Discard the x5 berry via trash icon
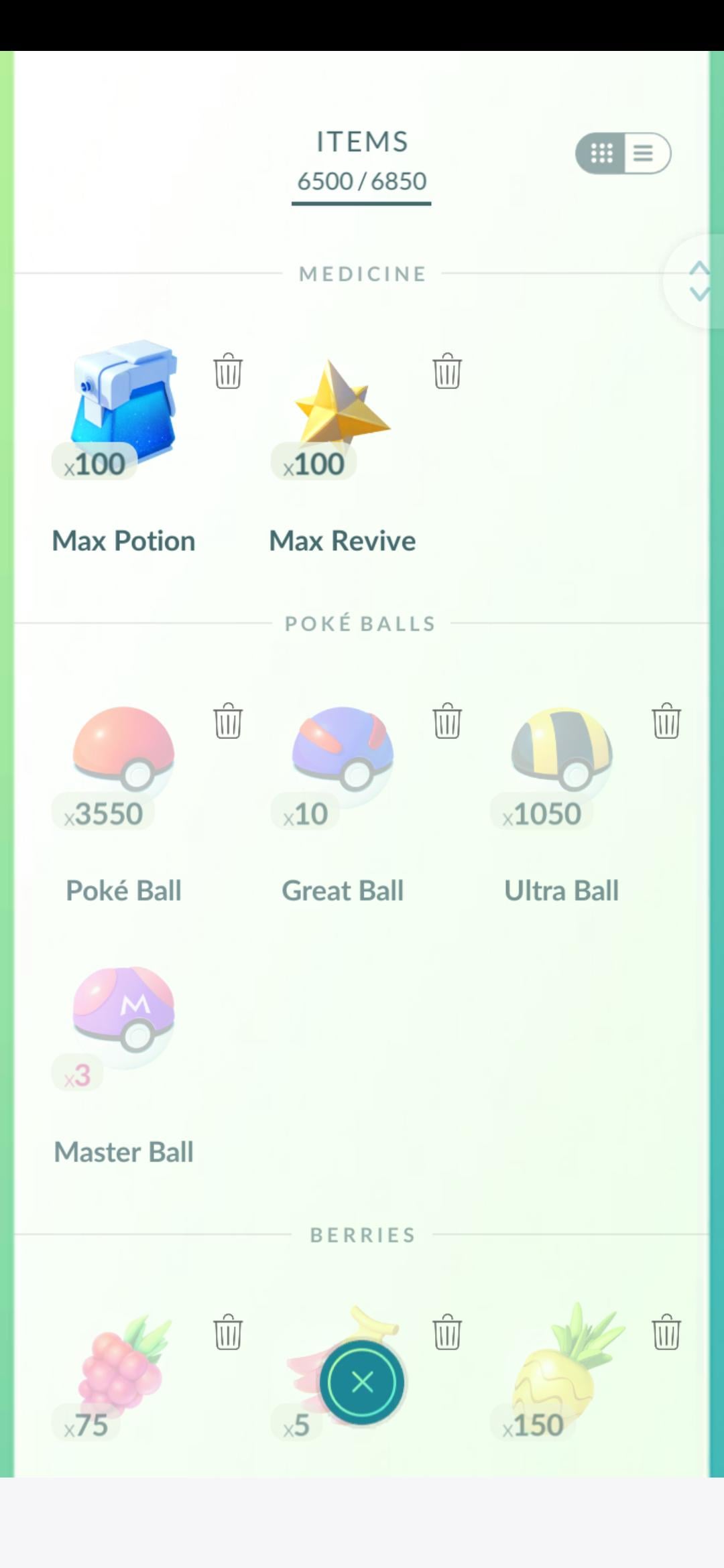 coord(447,1331)
